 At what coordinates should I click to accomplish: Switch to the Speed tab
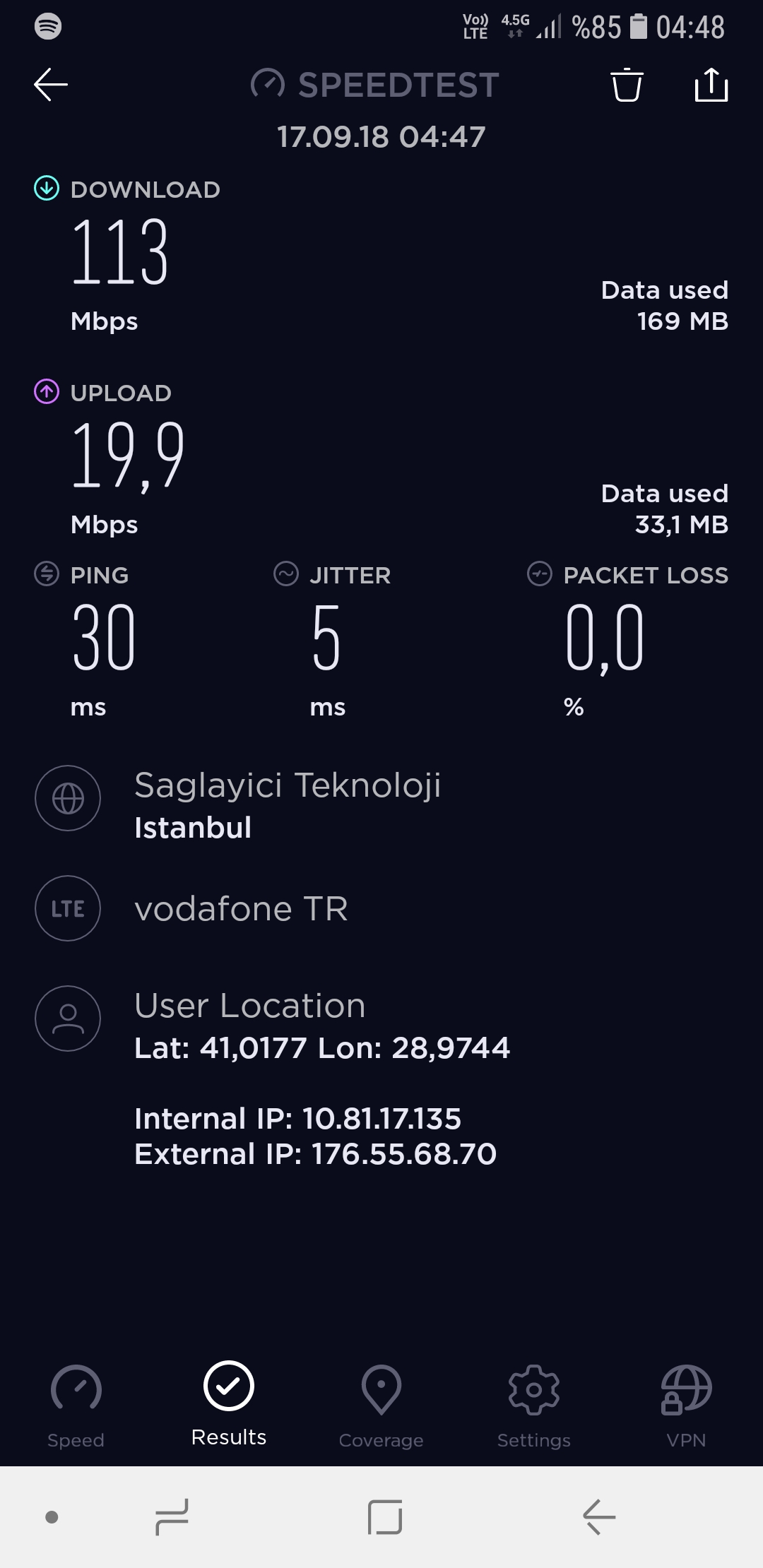[x=76, y=1407]
